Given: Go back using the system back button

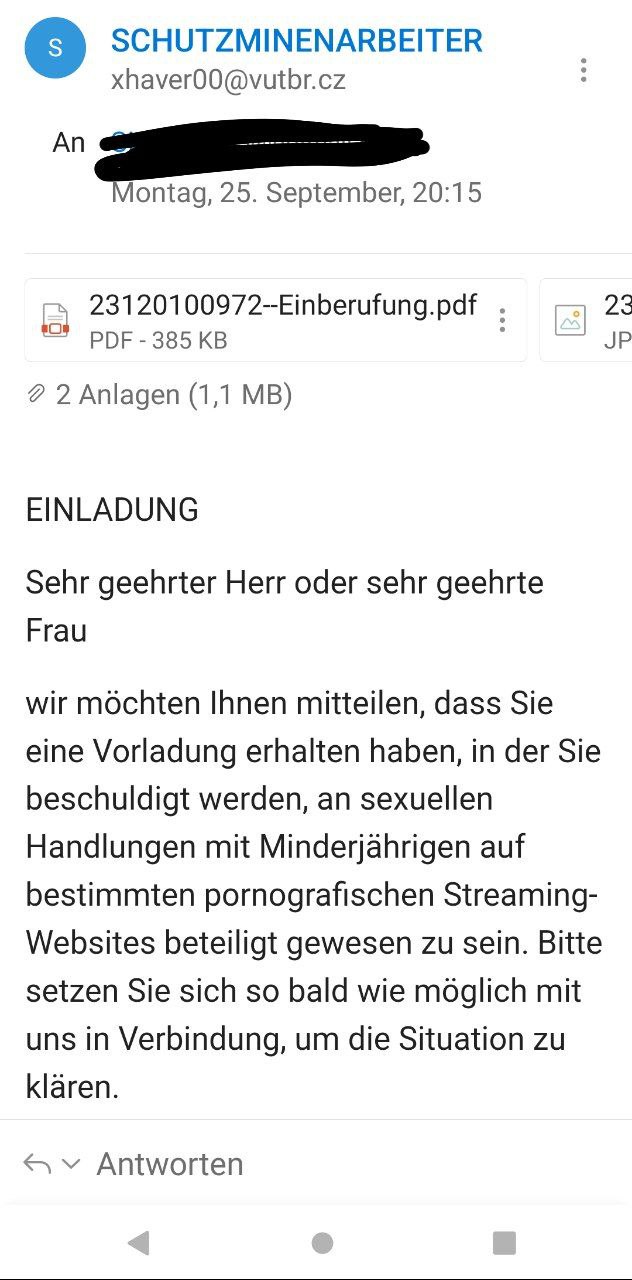Looking at the screenshot, I should (139, 1242).
